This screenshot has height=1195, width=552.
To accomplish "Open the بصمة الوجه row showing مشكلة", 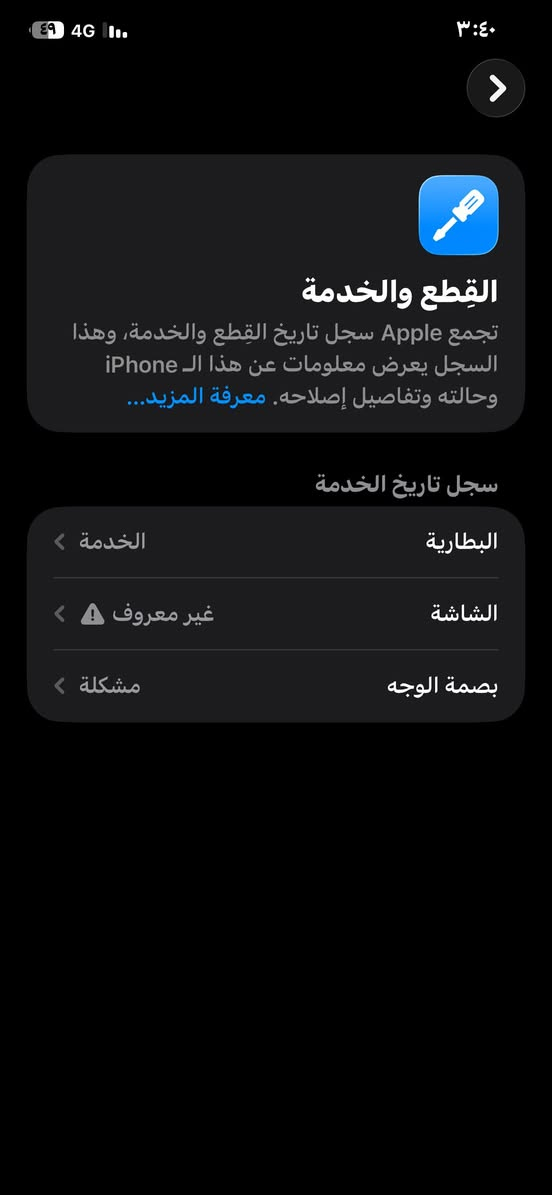I will pyautogui.click(x=276, y=686).
